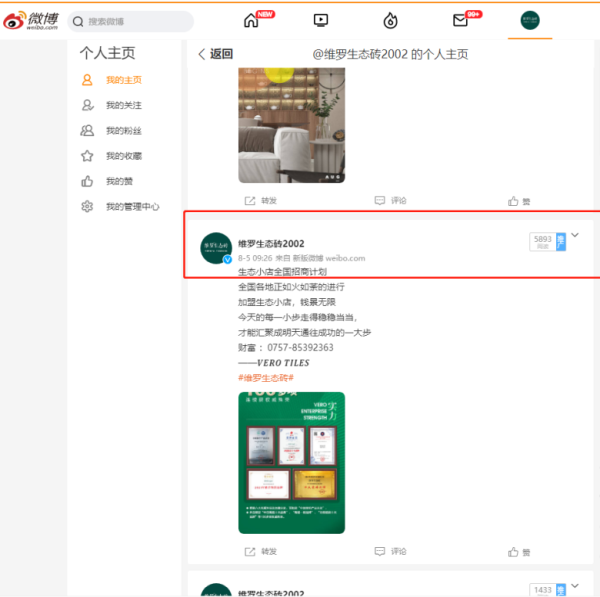The width and height of the screenshot is (600, 597).
Task: Open 我的粉丝 in the sidebar
Action: (123, 131)
